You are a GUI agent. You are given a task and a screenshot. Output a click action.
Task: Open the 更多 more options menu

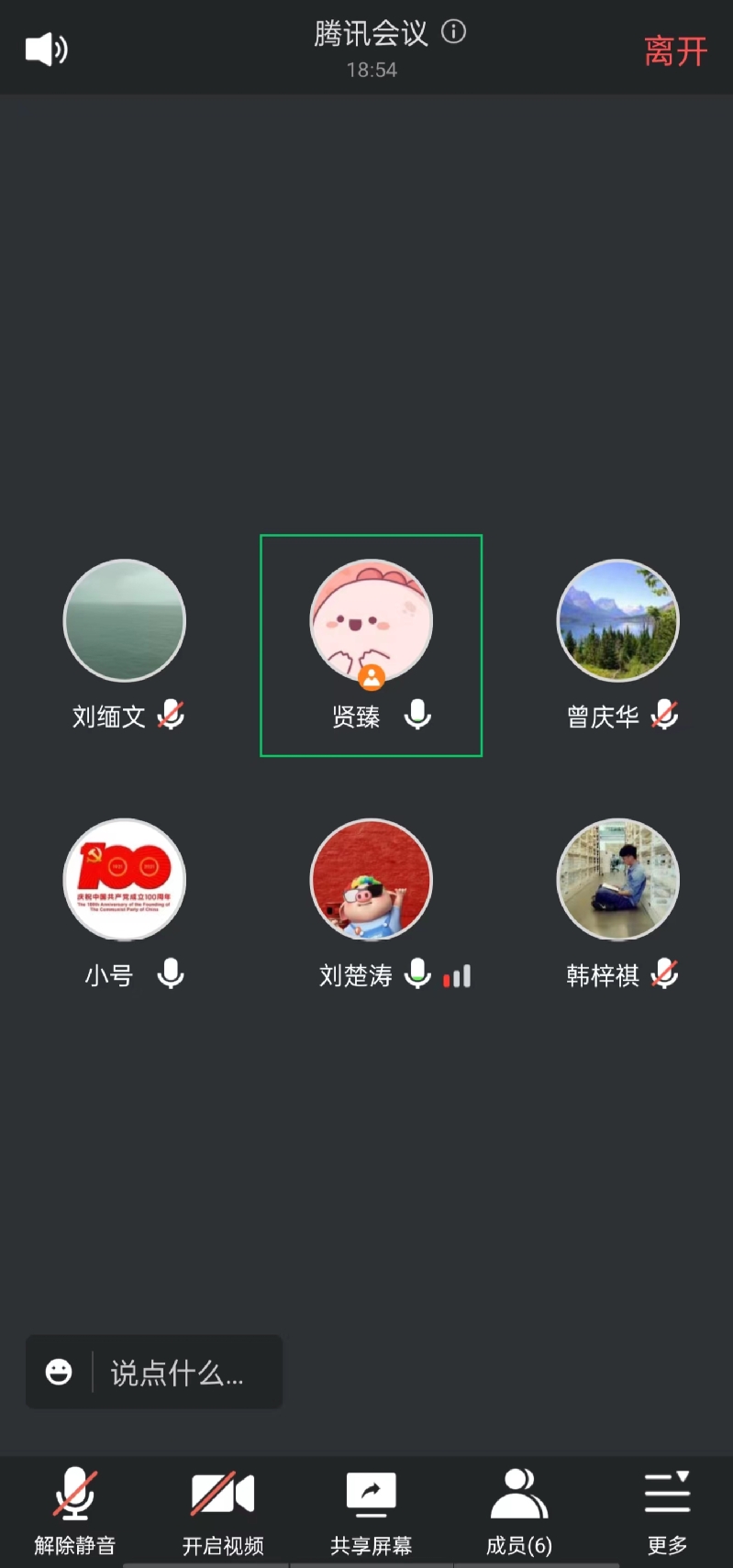(667, 1509)
